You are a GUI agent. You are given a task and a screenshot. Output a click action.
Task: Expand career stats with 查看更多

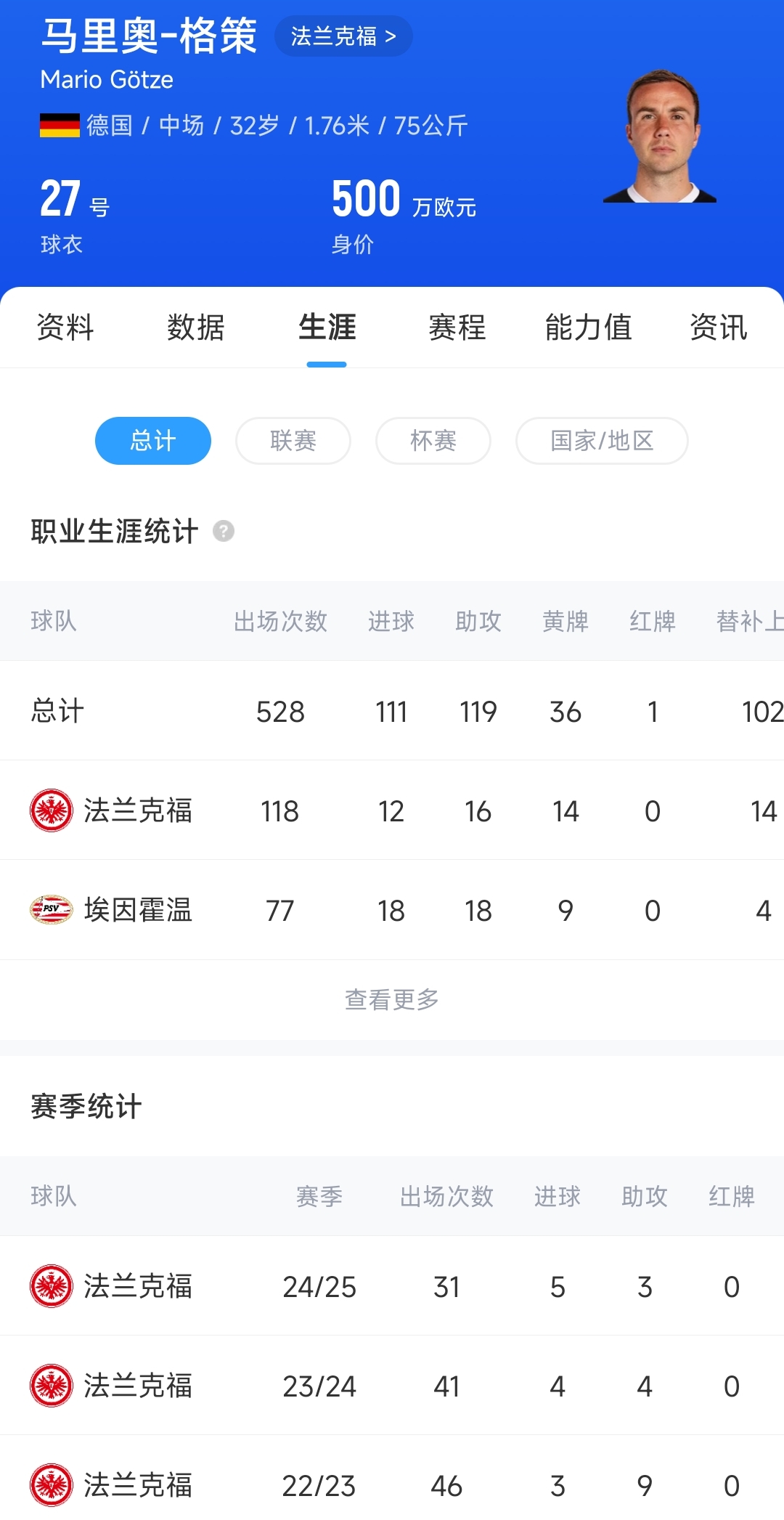392,1000
